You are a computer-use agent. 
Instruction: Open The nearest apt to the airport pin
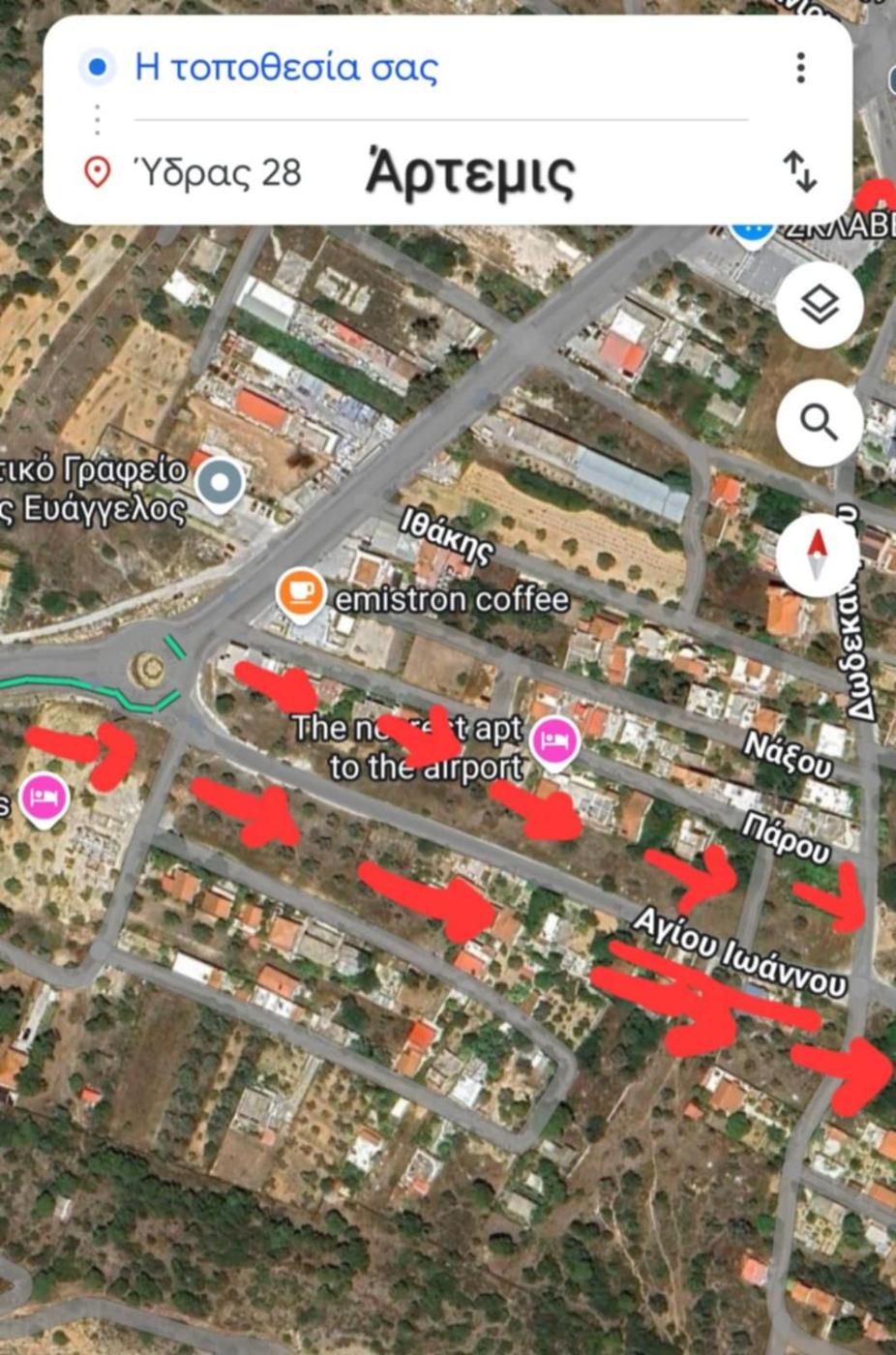tap(553, 742)
